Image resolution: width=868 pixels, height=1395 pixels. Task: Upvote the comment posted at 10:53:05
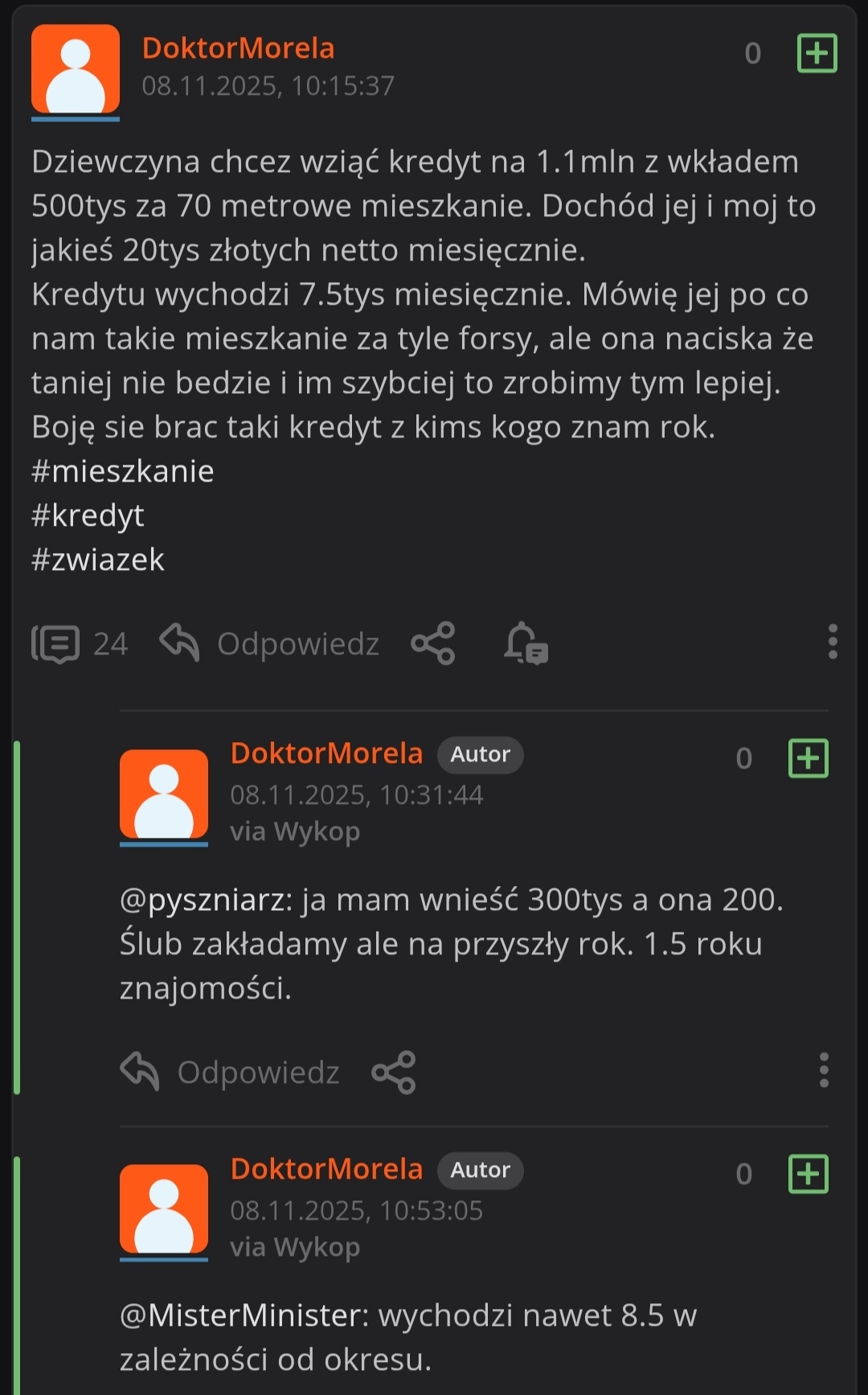[x=808, y=1174]
